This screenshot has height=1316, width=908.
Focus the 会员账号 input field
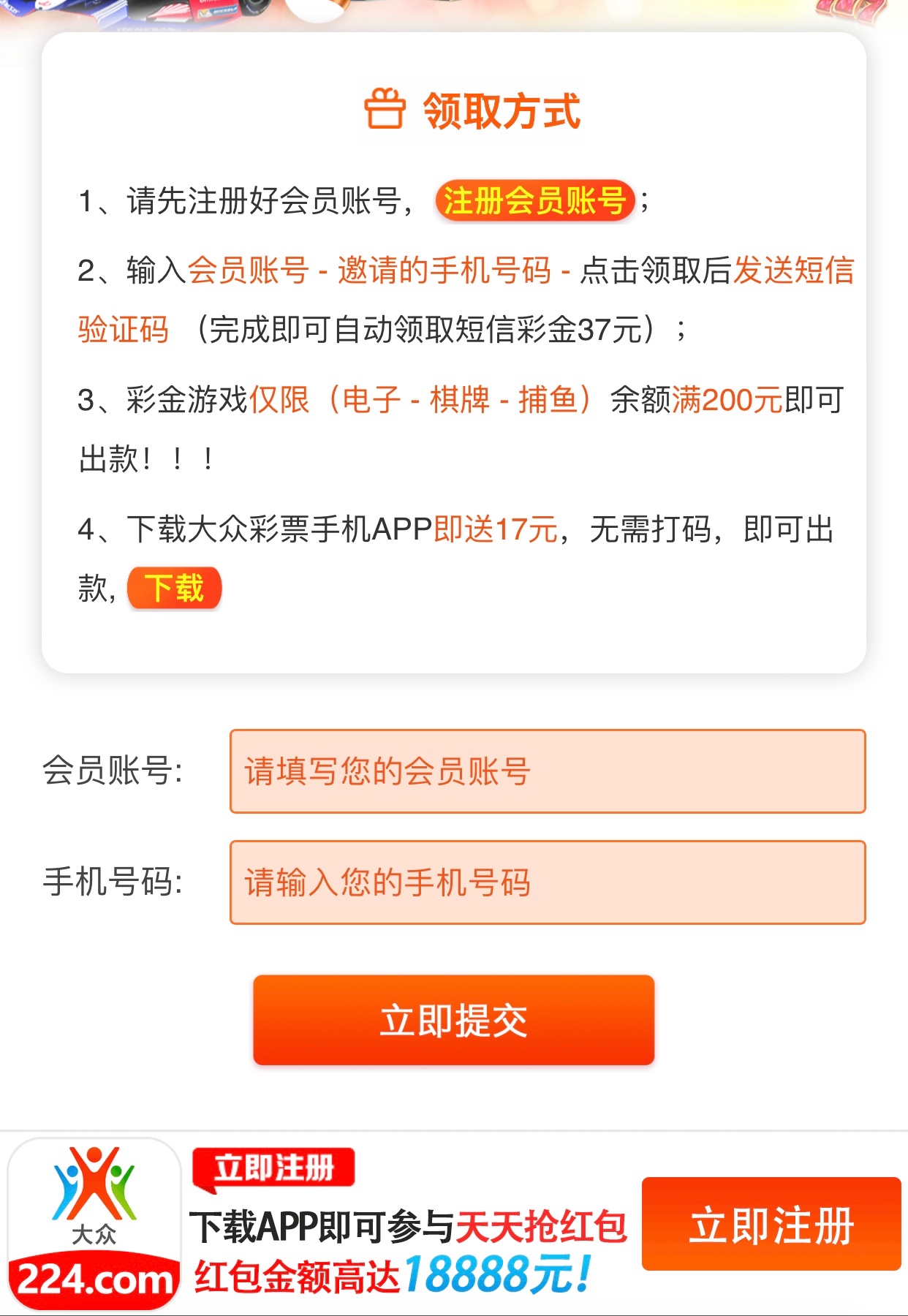click(548, 771)
